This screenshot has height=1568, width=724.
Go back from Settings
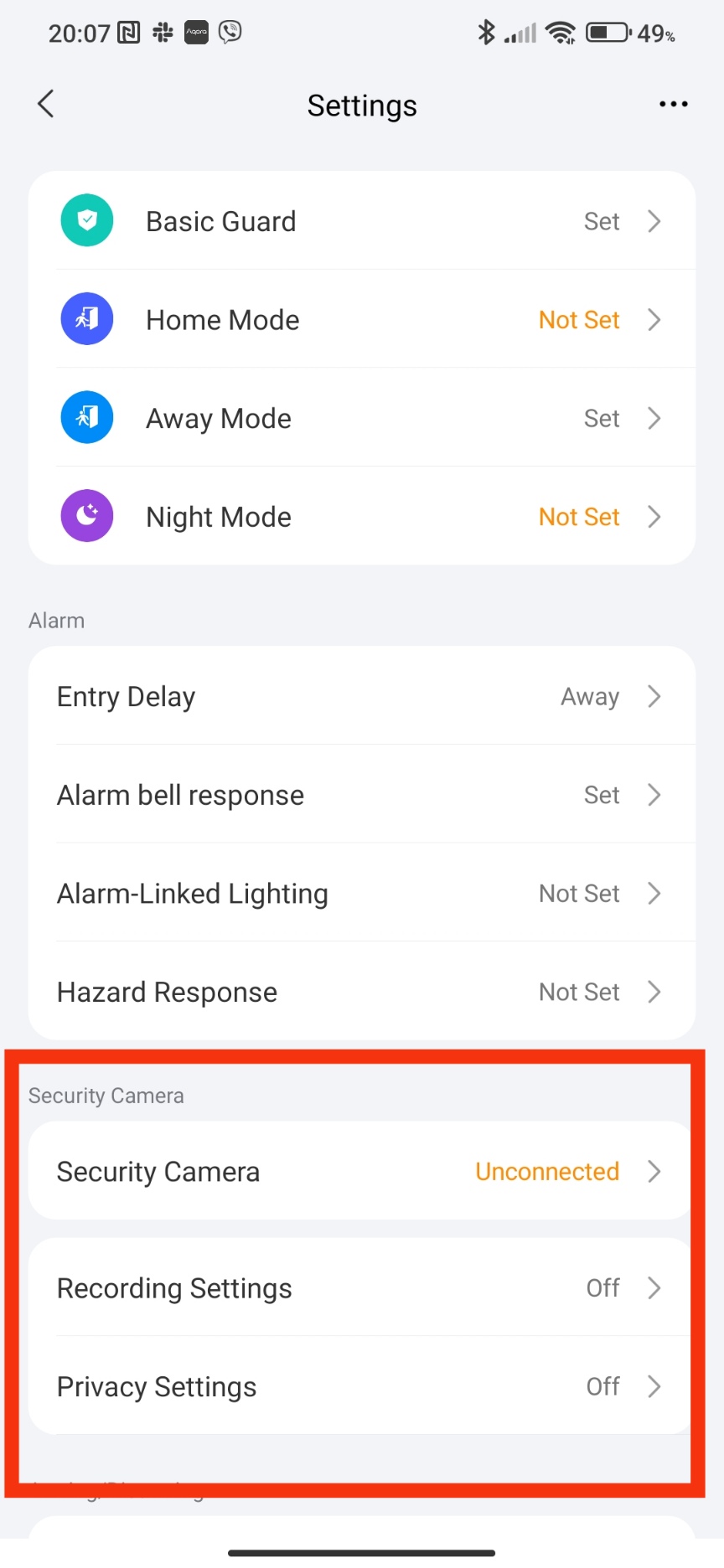(46, 105)
